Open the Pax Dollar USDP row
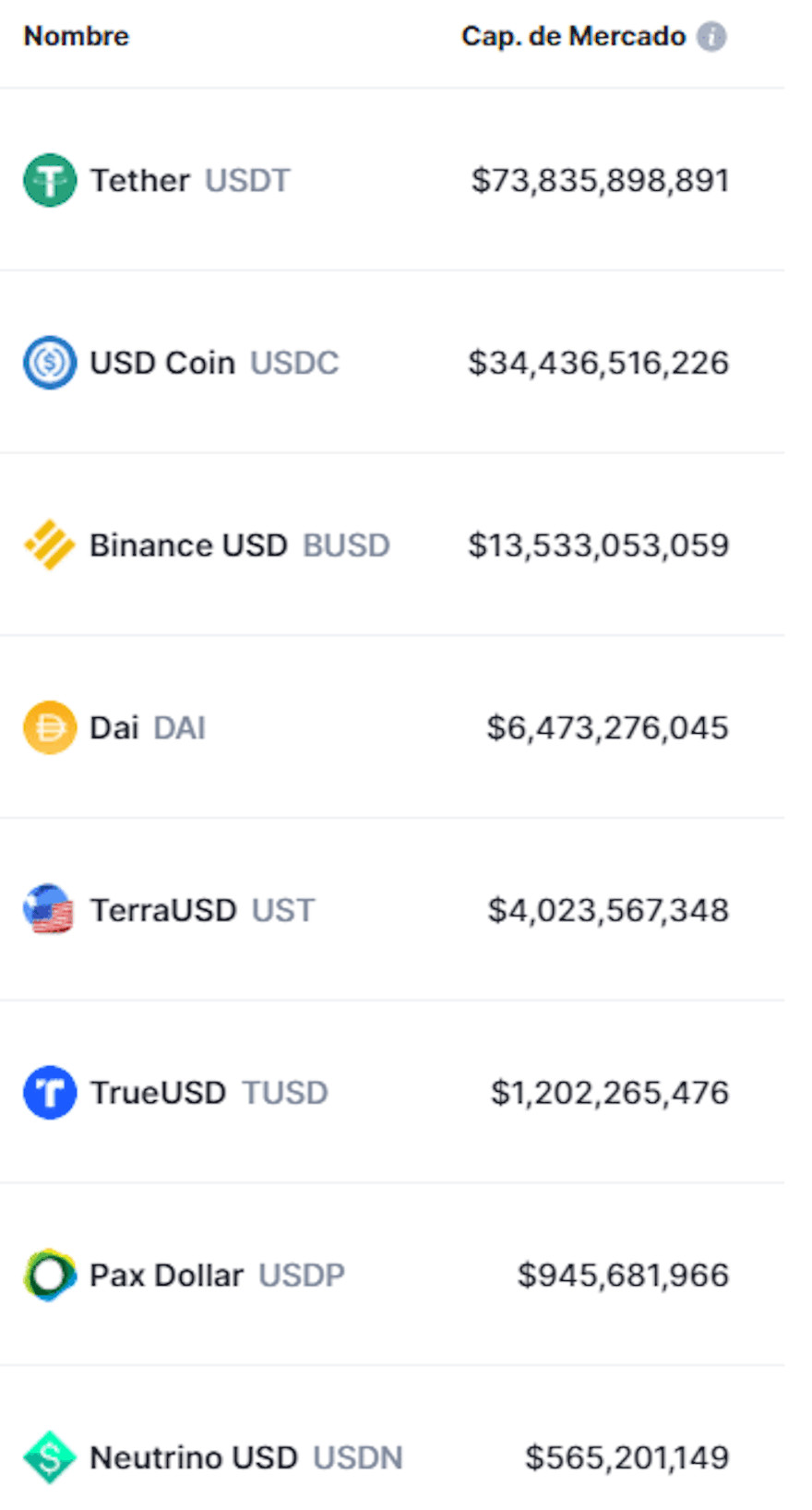Image resolution: width=812 pixels, height=1510 pixels. [x=392, y=1275]
